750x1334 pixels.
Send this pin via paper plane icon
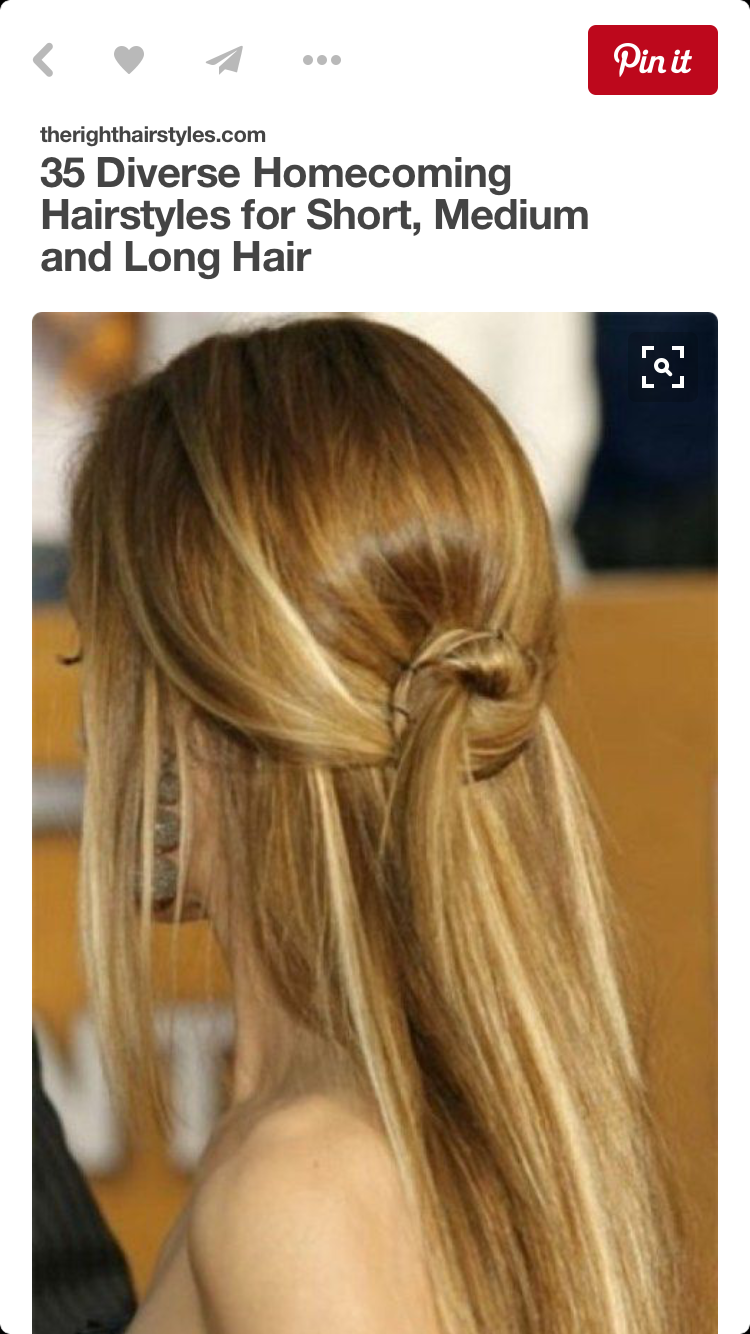(x=225, y=60)
